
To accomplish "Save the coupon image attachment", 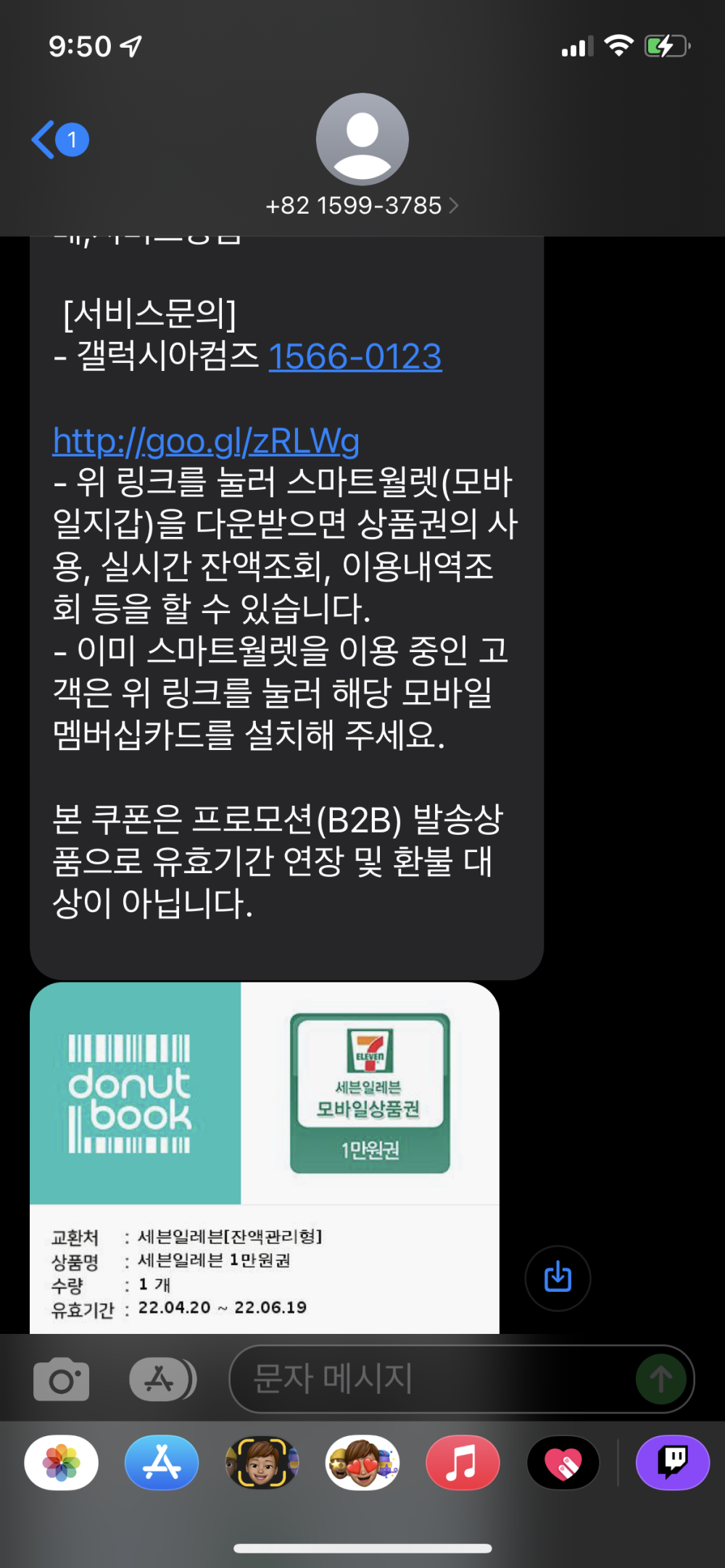I will point(557,1278).
